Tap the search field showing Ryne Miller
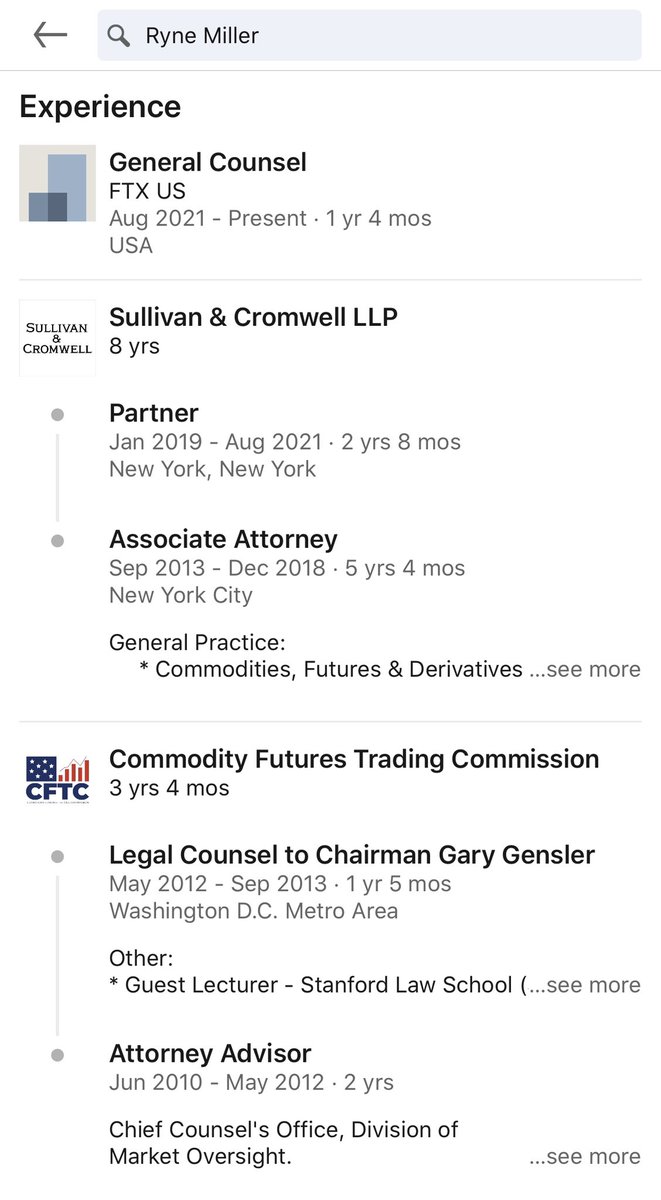661x1200 pixels. [368, 36]
